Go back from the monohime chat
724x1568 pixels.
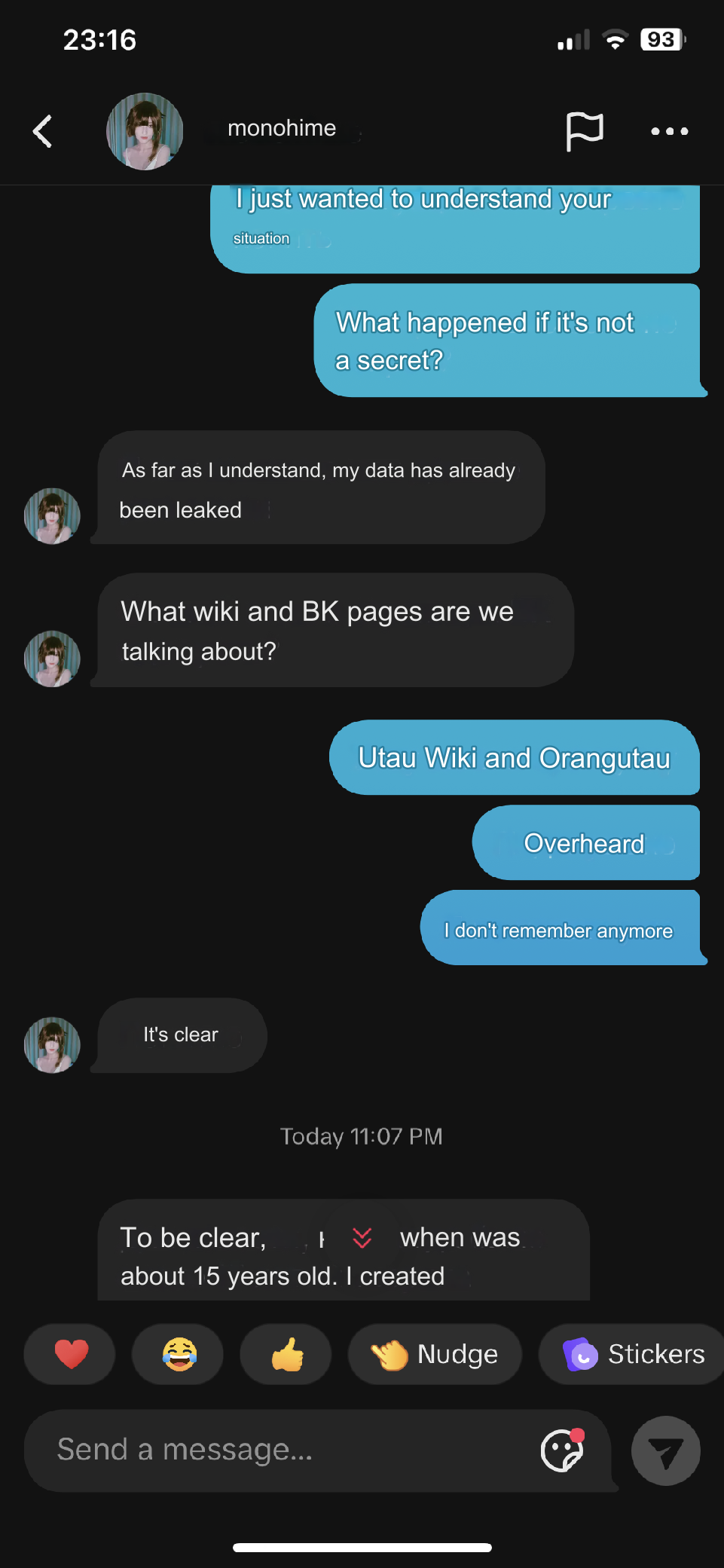click(x=43, y=131)
